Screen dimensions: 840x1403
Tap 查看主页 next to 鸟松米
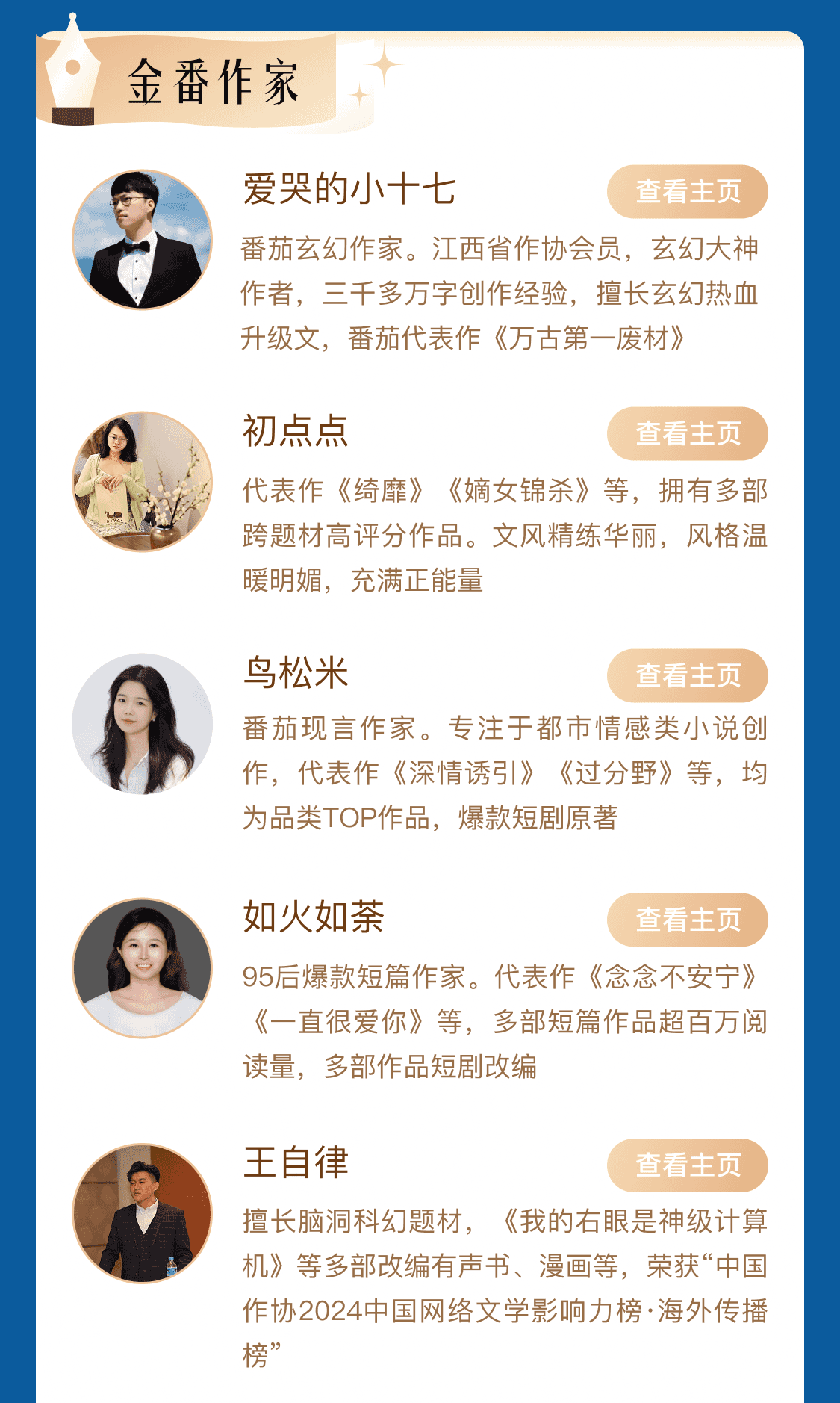(687, 676)
